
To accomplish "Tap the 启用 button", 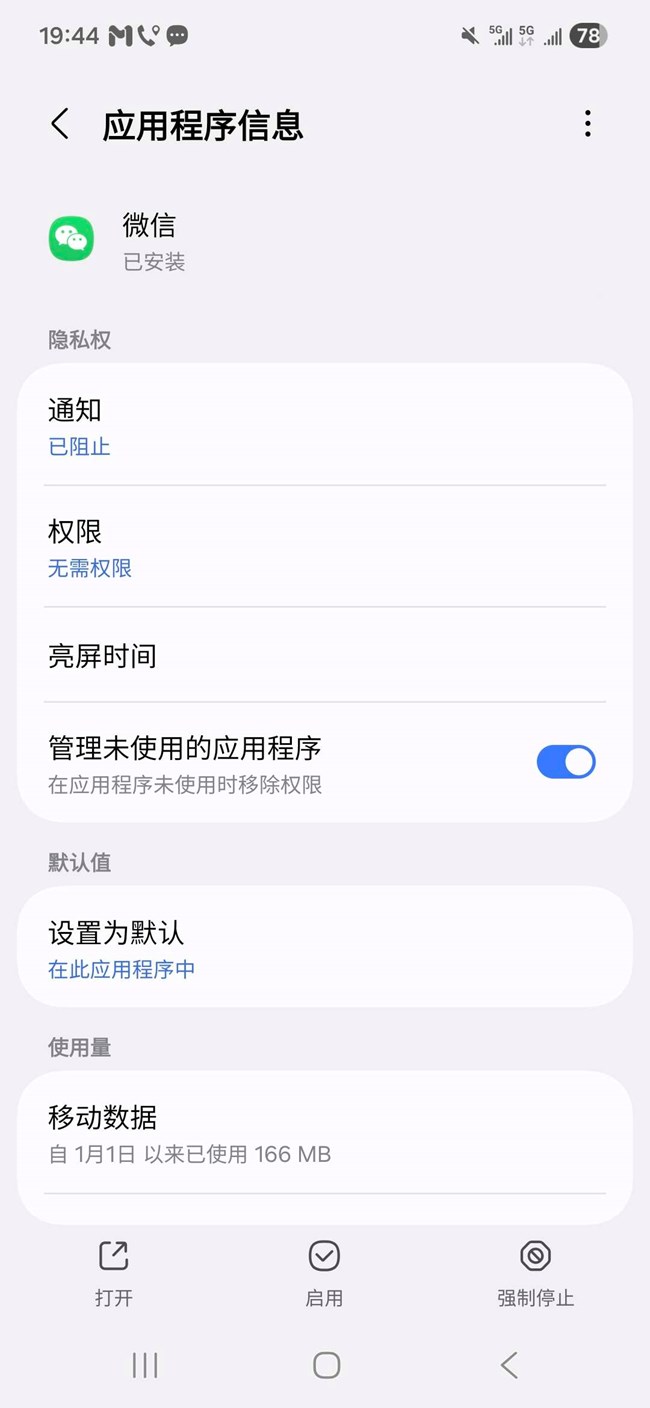I will [324, 1272].
